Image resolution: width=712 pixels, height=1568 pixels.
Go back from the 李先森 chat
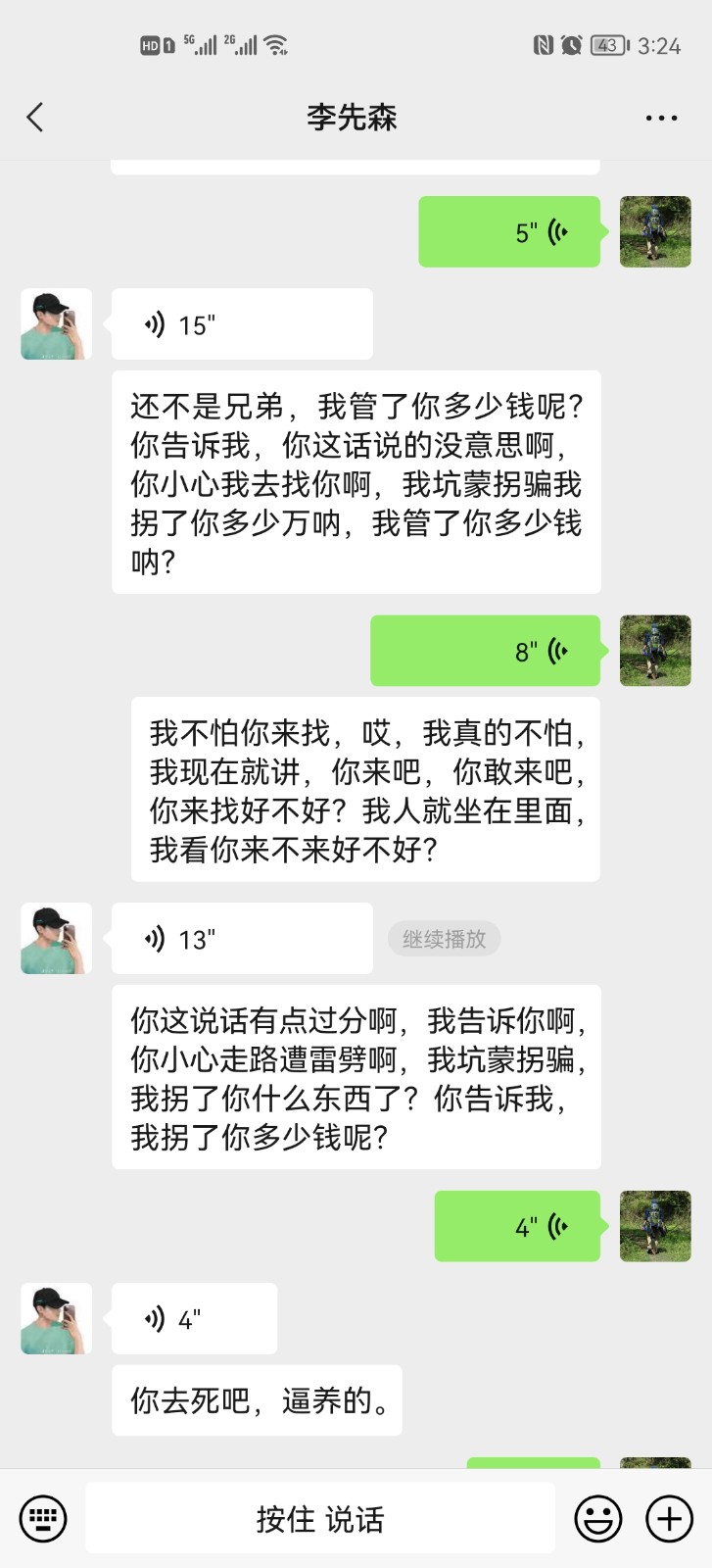click(35, 118)
